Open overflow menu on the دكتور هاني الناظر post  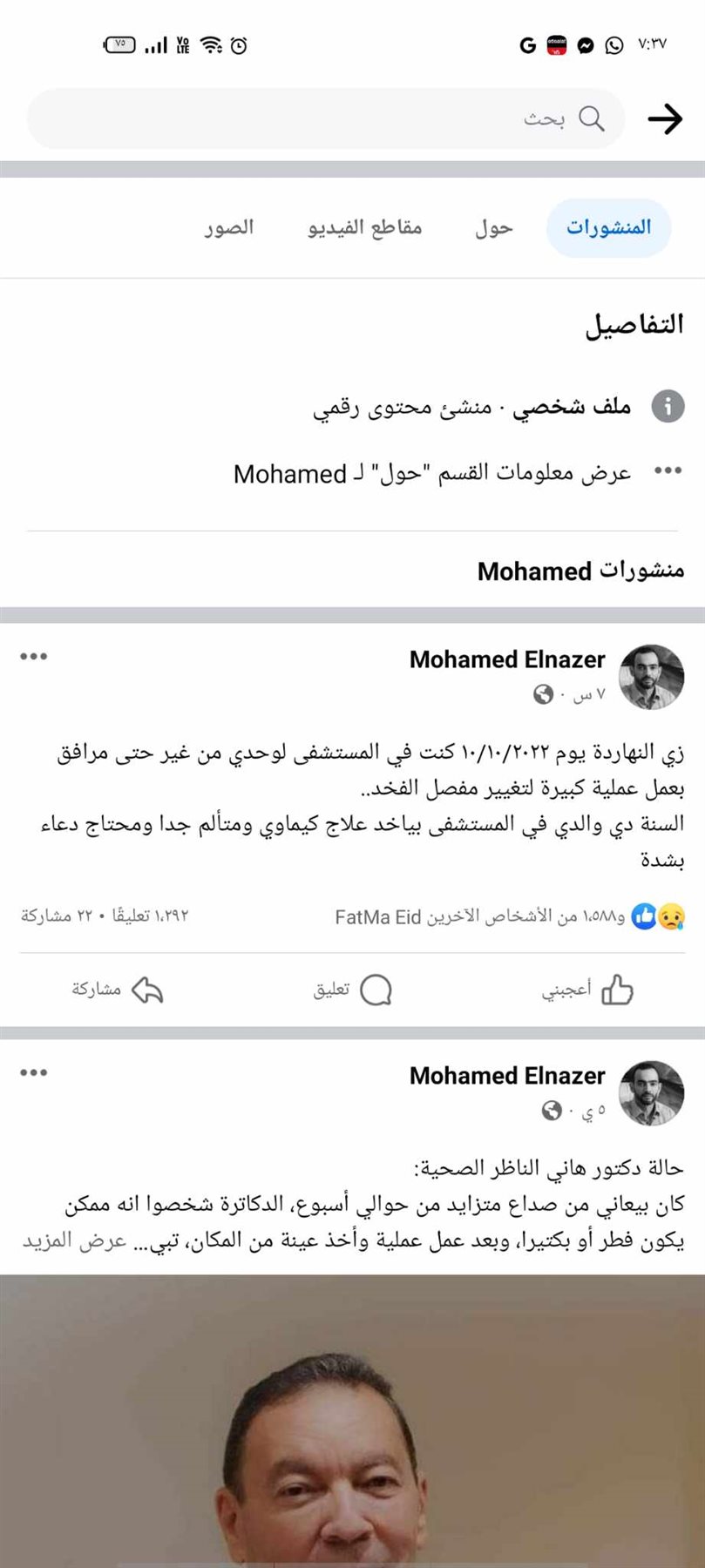pos(33,1072)
